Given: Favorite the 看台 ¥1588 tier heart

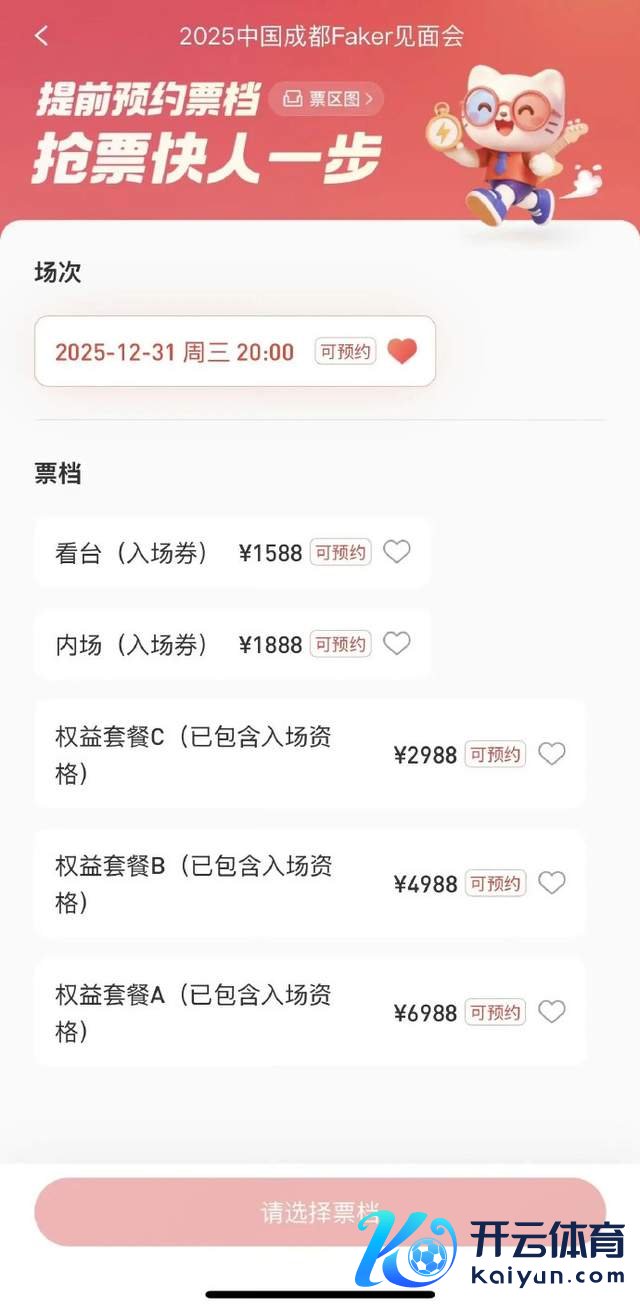Looking at the screenshot, I should (x=397, y=552).
